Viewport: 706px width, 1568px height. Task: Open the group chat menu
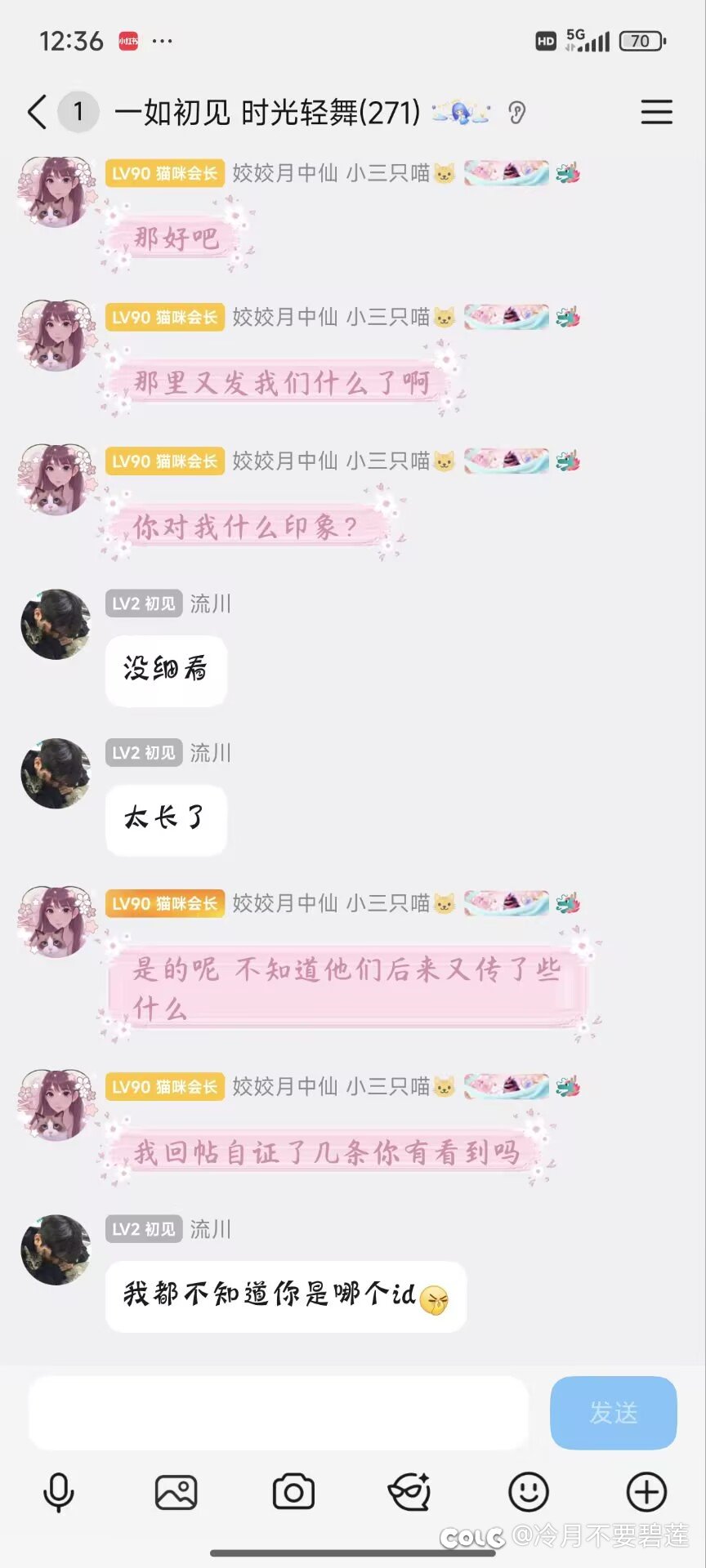tap(656, 112)
